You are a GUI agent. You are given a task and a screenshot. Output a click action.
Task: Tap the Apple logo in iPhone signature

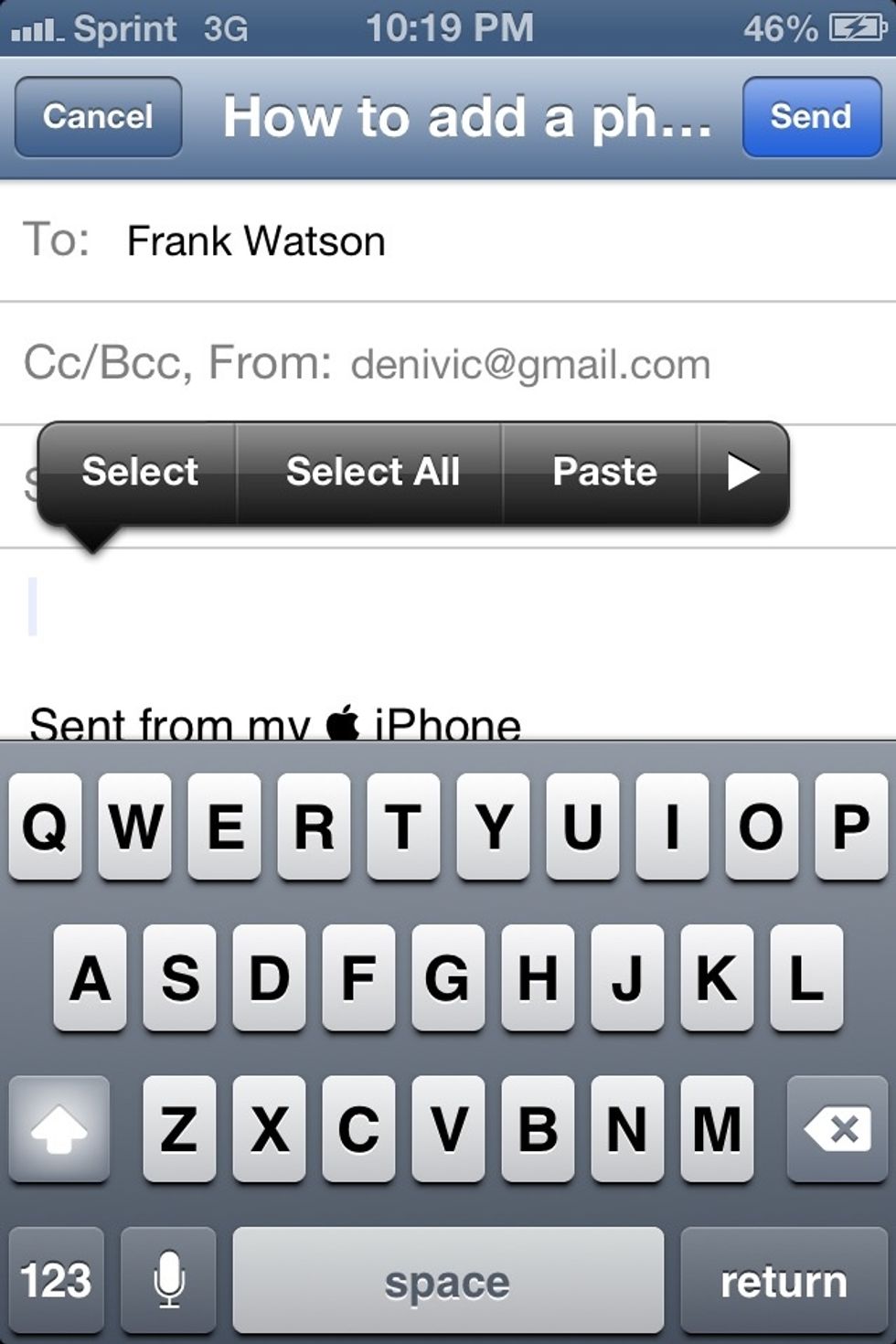(344, 723)
